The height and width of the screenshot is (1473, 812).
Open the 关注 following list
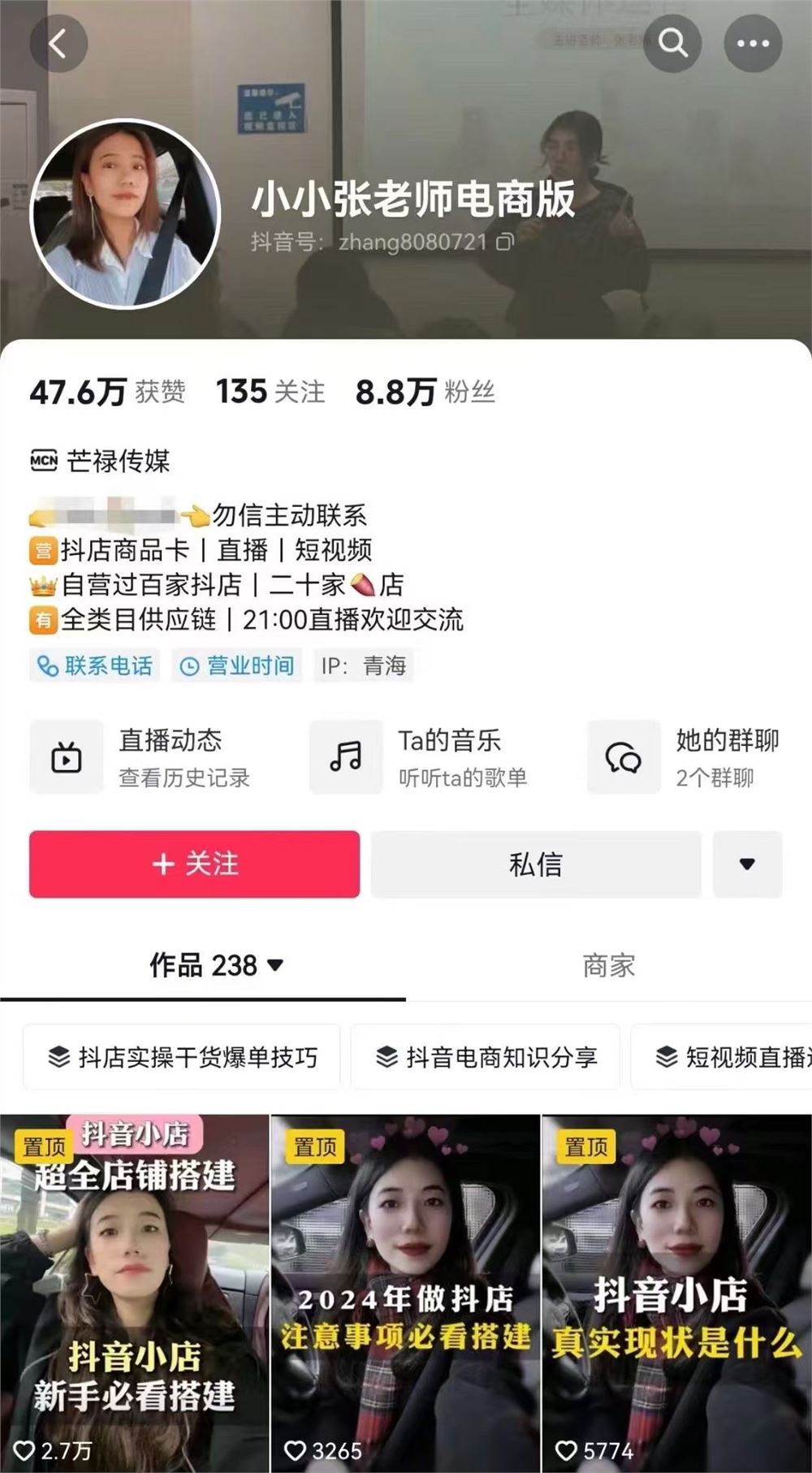pyautogui.click(x=270, y=392)
